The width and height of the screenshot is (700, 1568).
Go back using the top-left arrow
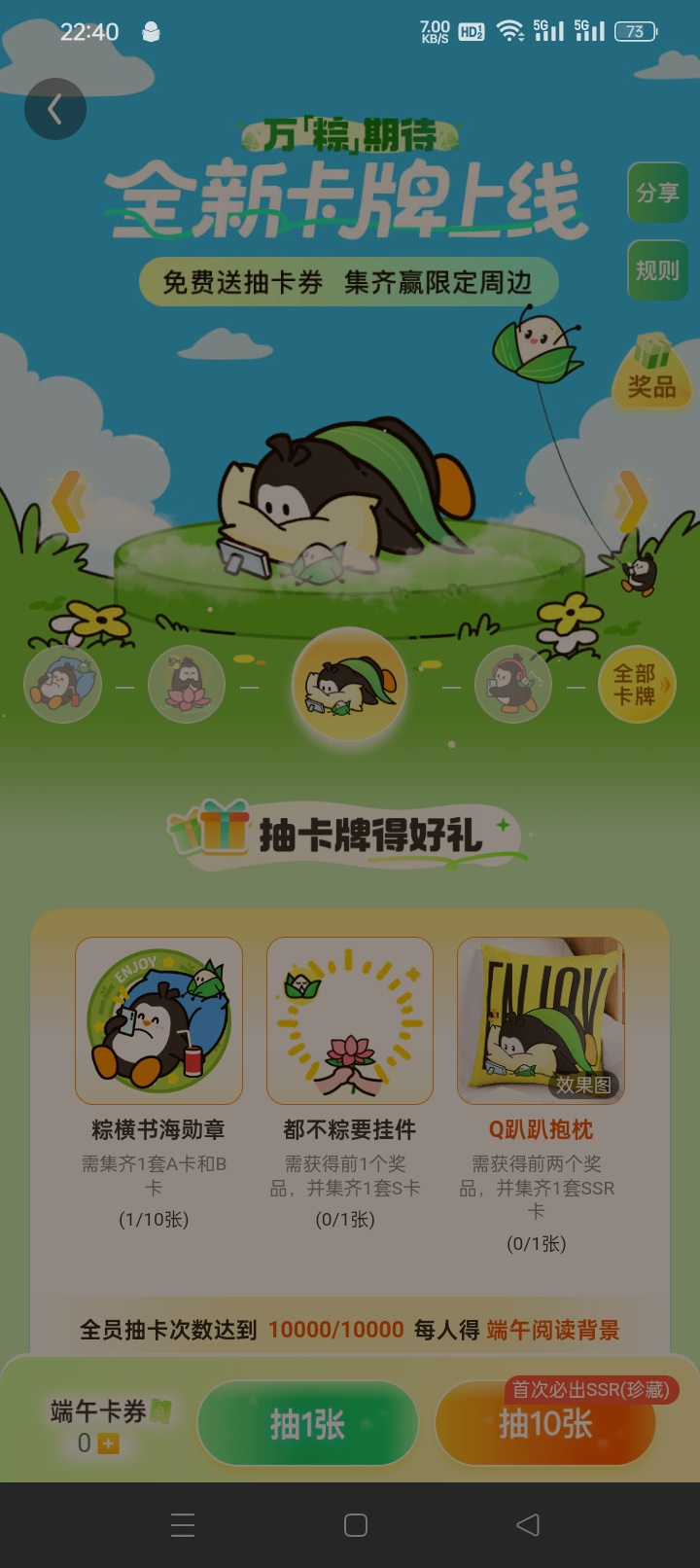click(x=55, y=109)
